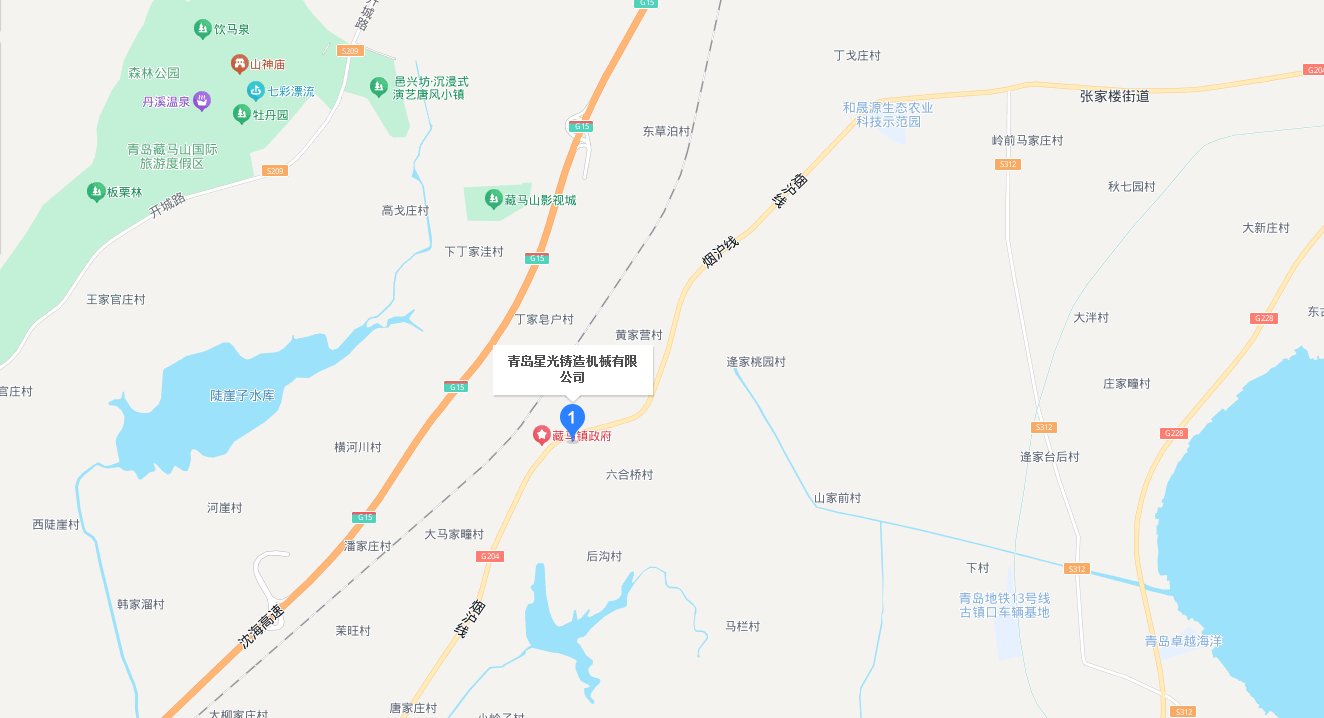Open the 山神庙 temple marker

click(240, 64)
